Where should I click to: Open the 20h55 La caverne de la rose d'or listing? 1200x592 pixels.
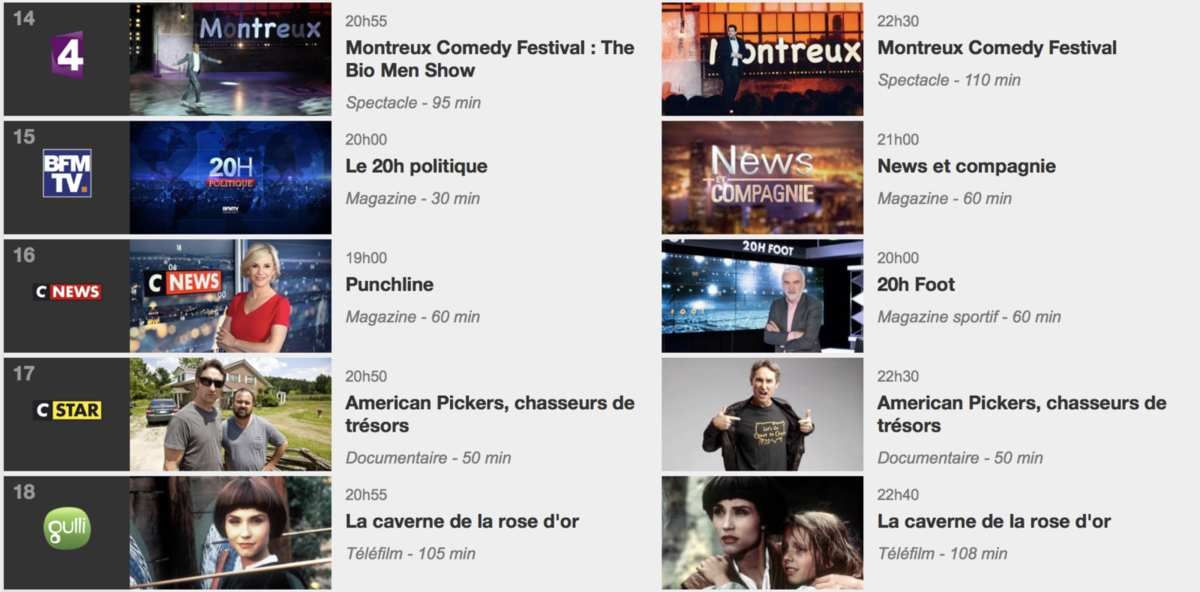462,522
